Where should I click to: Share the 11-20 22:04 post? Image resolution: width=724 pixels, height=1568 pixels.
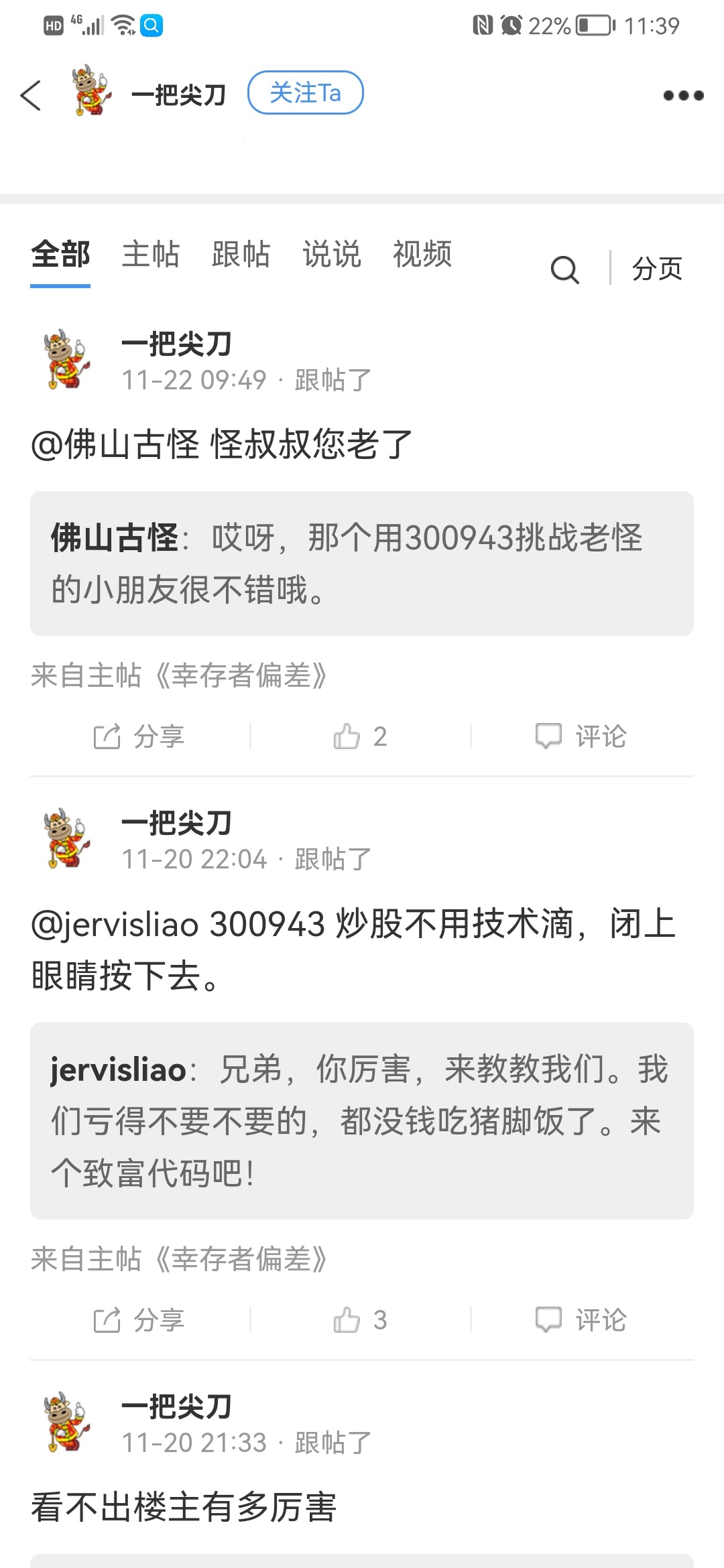click(139, 1320)
